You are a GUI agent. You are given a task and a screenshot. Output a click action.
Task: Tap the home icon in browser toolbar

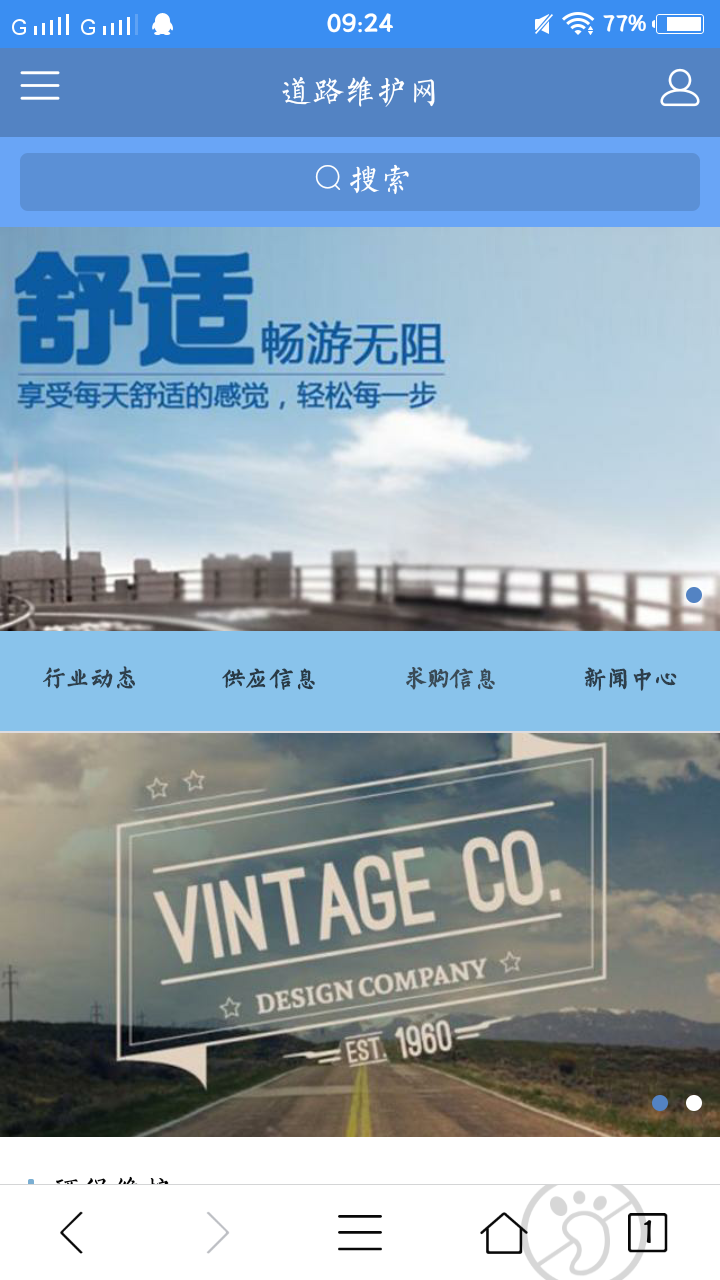pos(503,1232)
